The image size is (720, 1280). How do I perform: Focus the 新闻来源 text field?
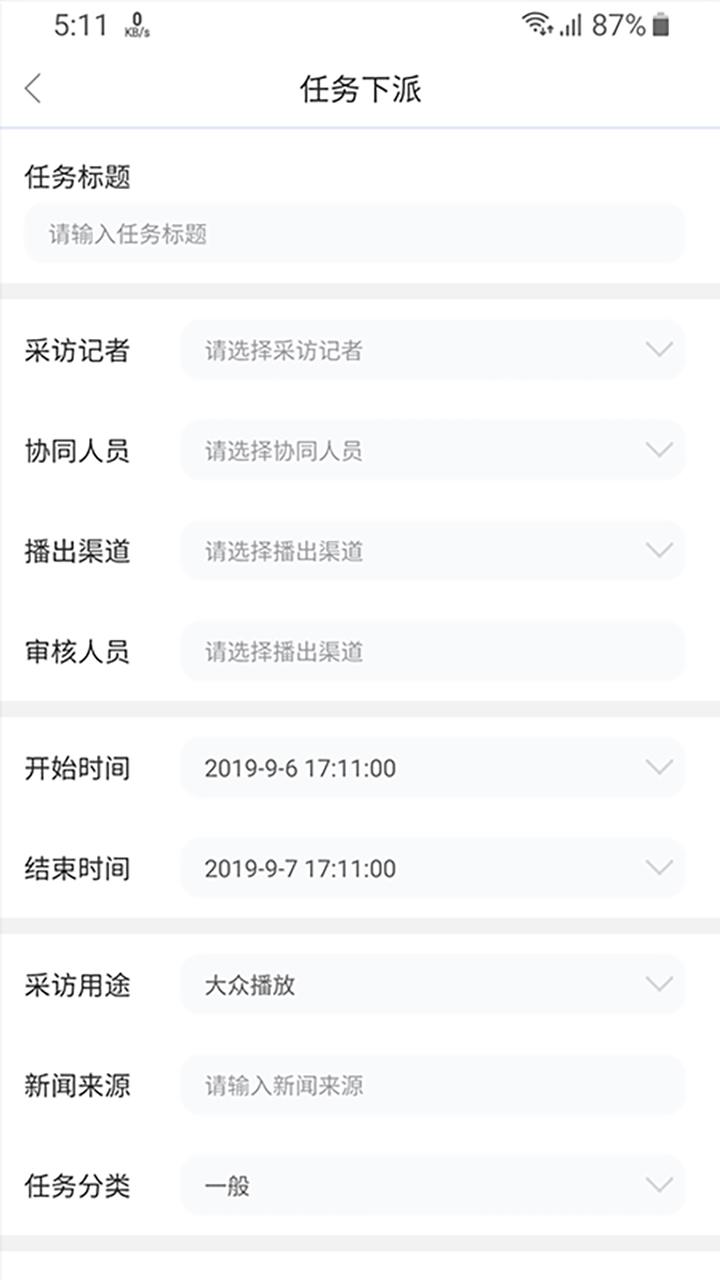pyautogui.click(x=432, y=1085)
